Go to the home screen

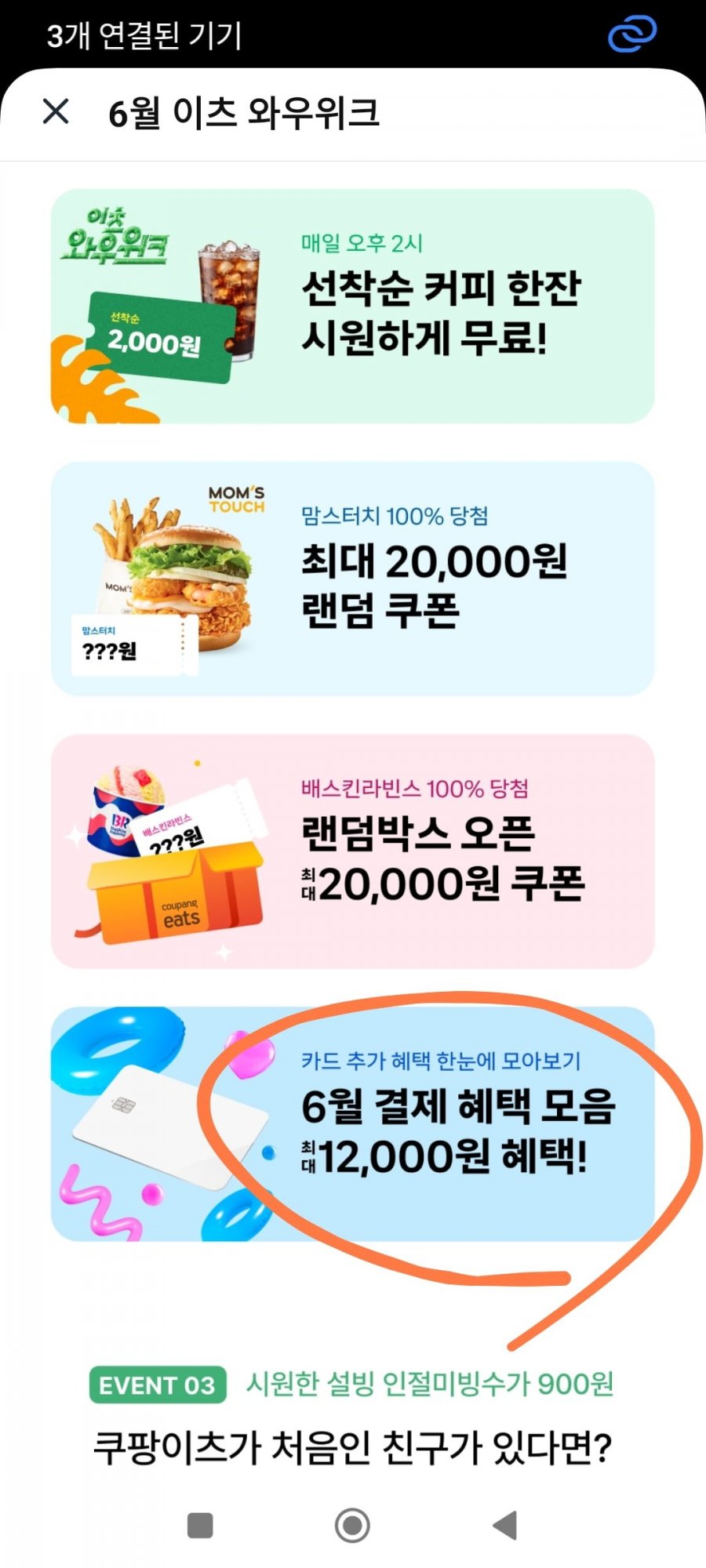(x=352, y=1525)
